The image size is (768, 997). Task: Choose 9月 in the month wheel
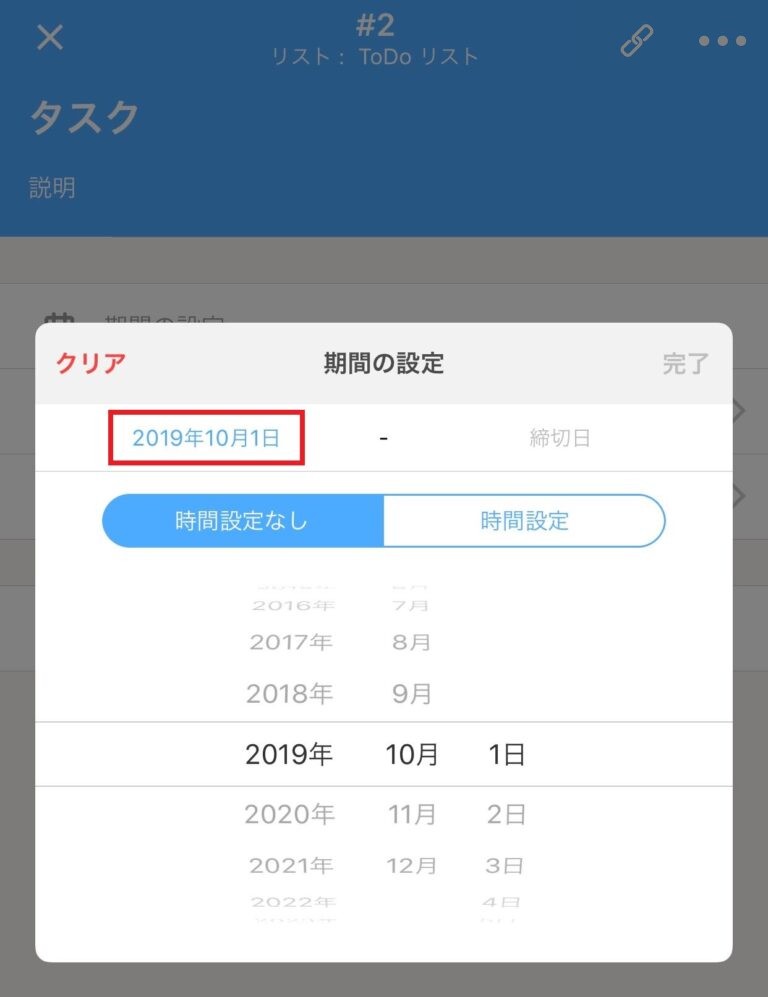412,694
